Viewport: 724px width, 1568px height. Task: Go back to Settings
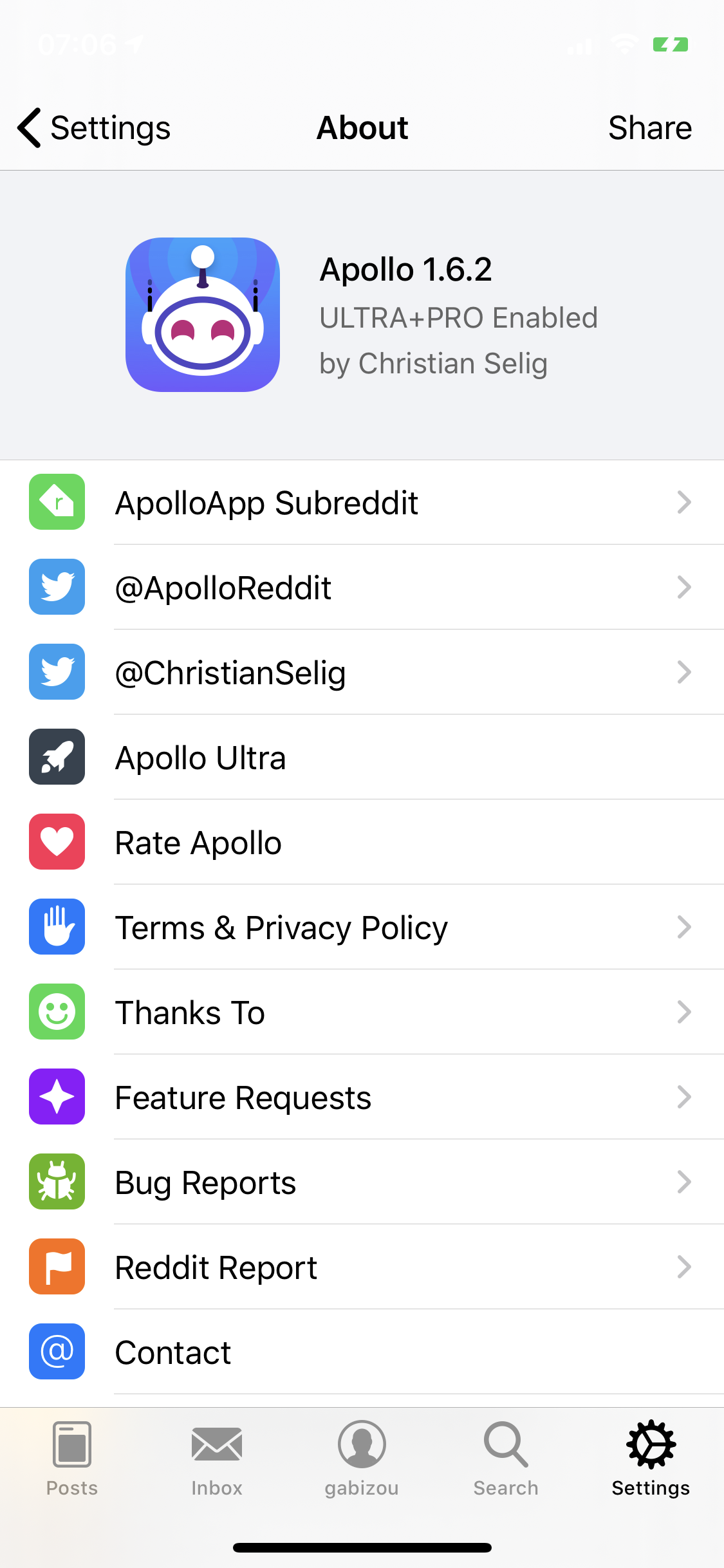(93, 127)
